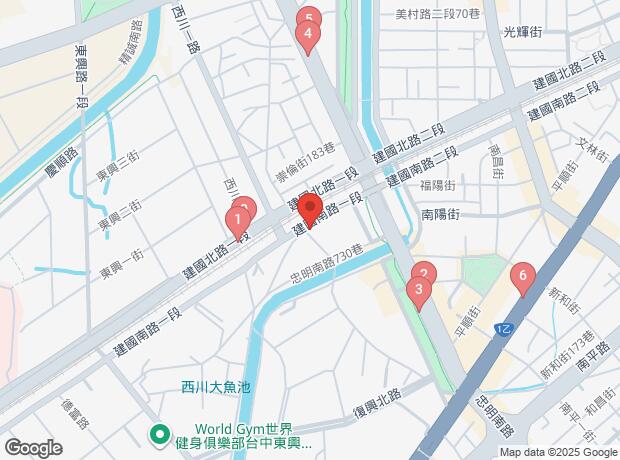Screen dimensions: 620x460
Task: Tap map marker number 3
Action: [x=419, y=292]
